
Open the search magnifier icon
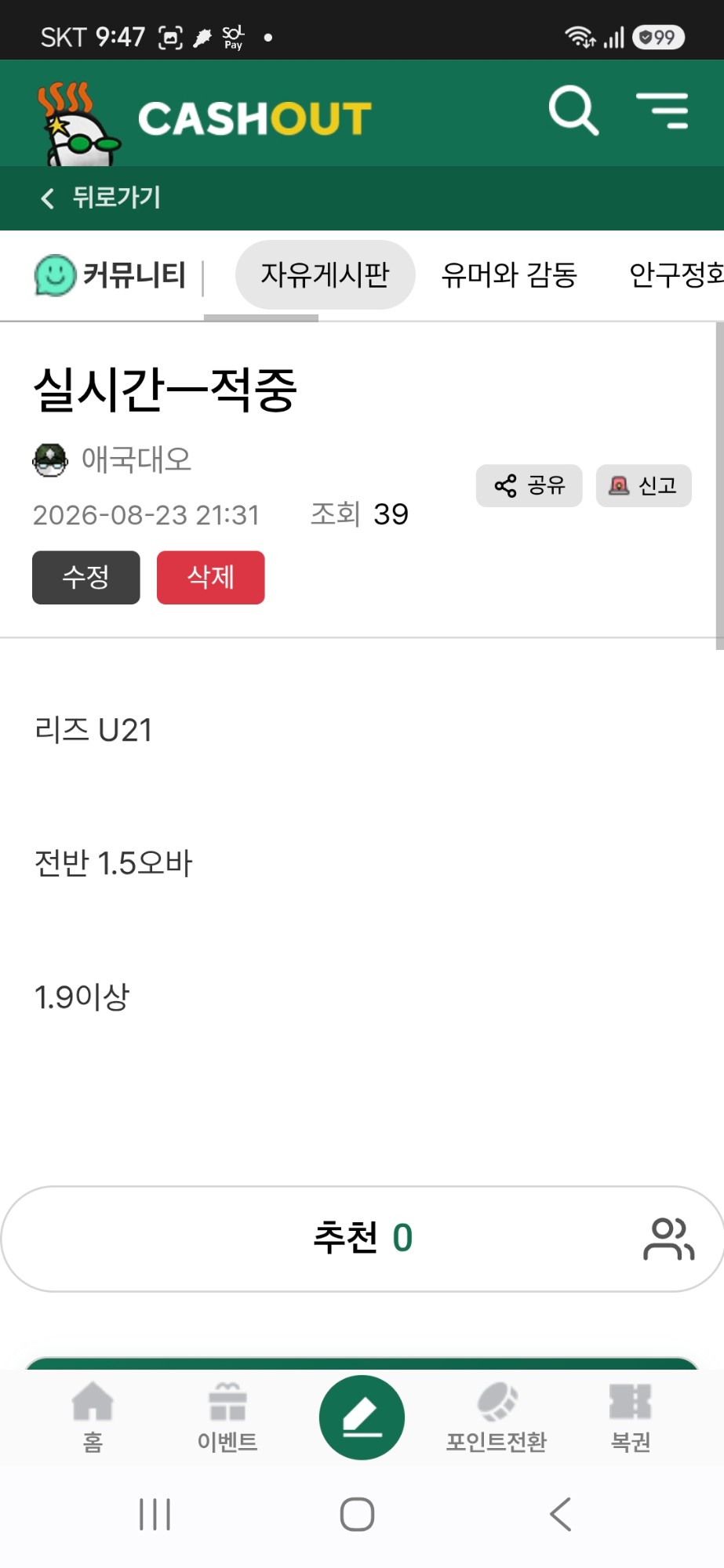(x=573, y=111)
